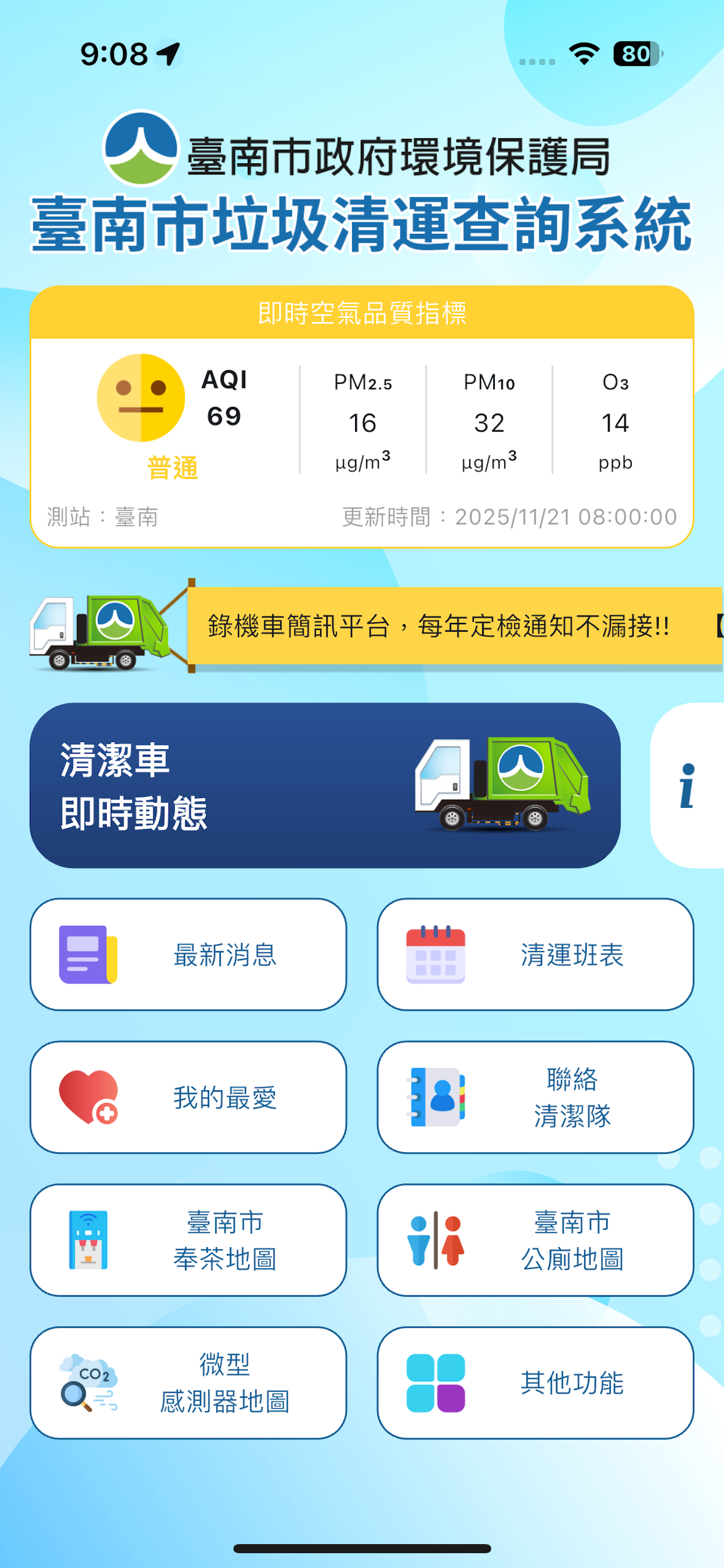Click the motorcycle SMS announcement banner

[438, 628]
